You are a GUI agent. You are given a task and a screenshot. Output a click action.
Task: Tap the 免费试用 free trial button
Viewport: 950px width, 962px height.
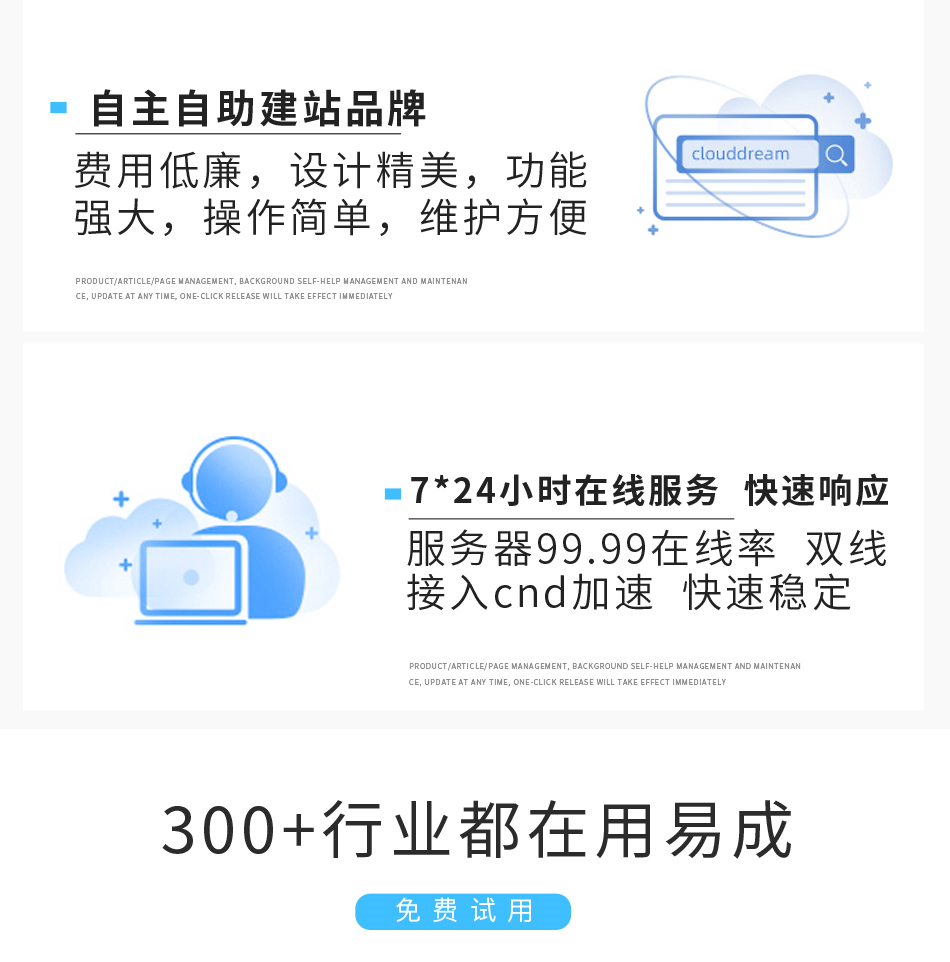point(463,911)
